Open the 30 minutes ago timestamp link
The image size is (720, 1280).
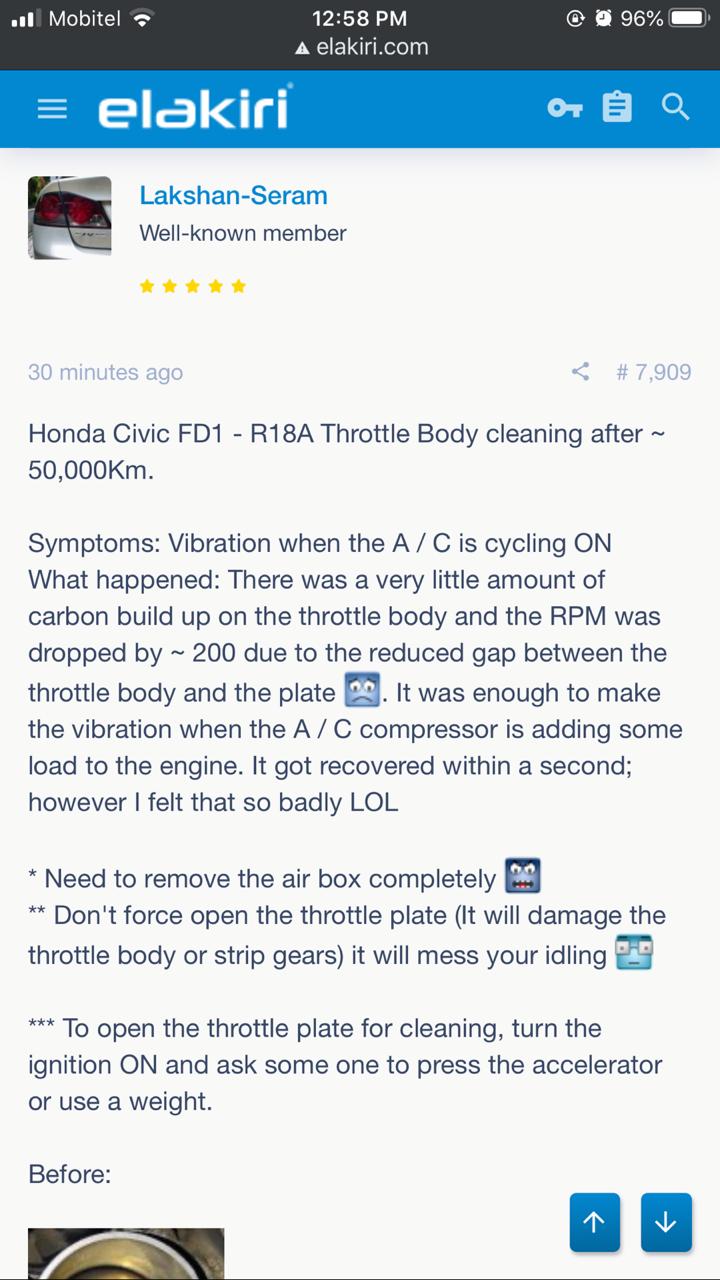tap(105, 372)
